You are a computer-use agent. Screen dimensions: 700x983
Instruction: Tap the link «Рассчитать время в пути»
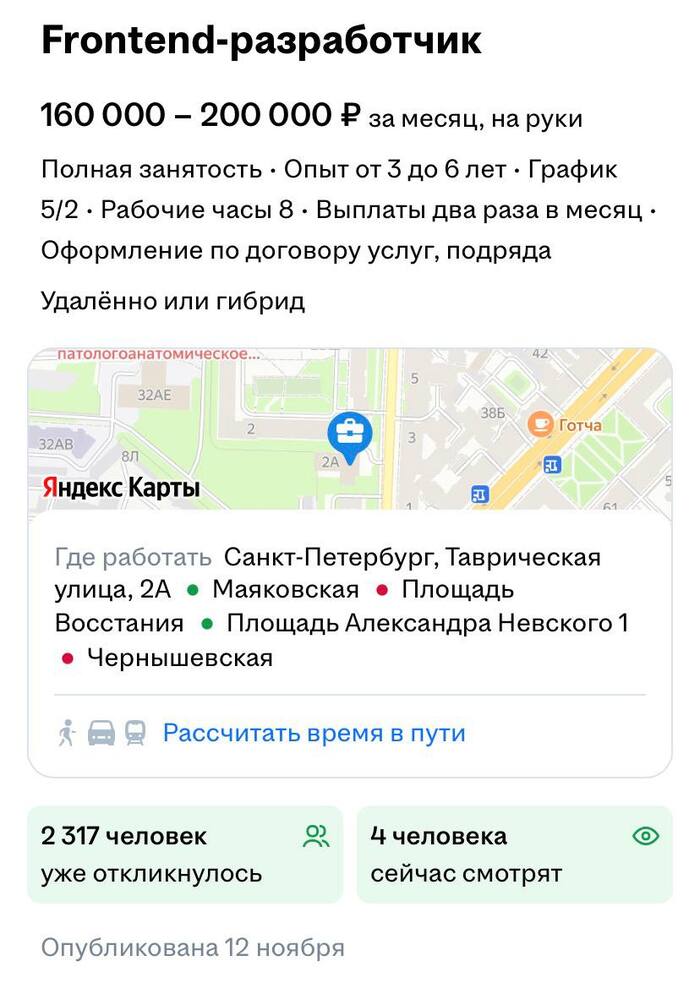(x=314, y=733)
